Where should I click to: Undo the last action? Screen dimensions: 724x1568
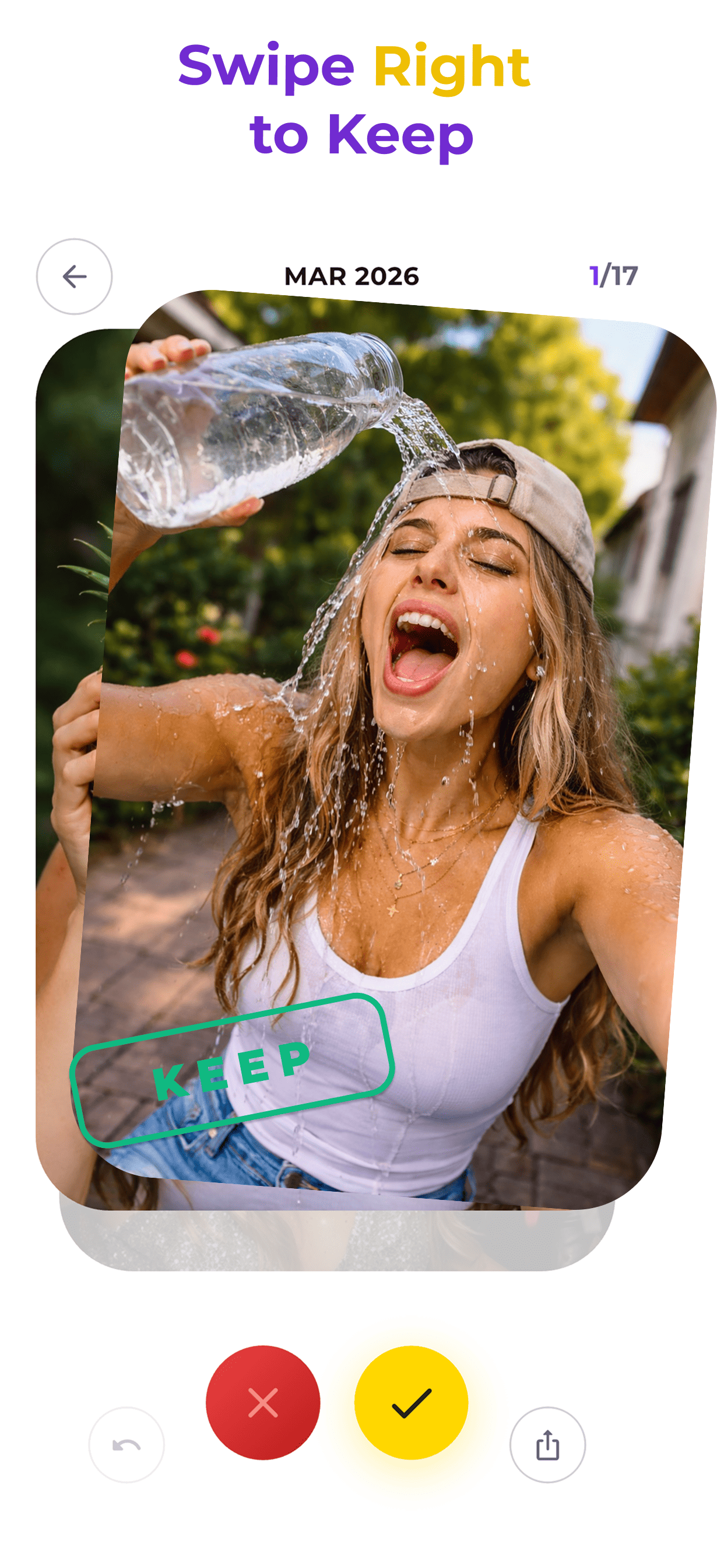(x=126, y=1445)
